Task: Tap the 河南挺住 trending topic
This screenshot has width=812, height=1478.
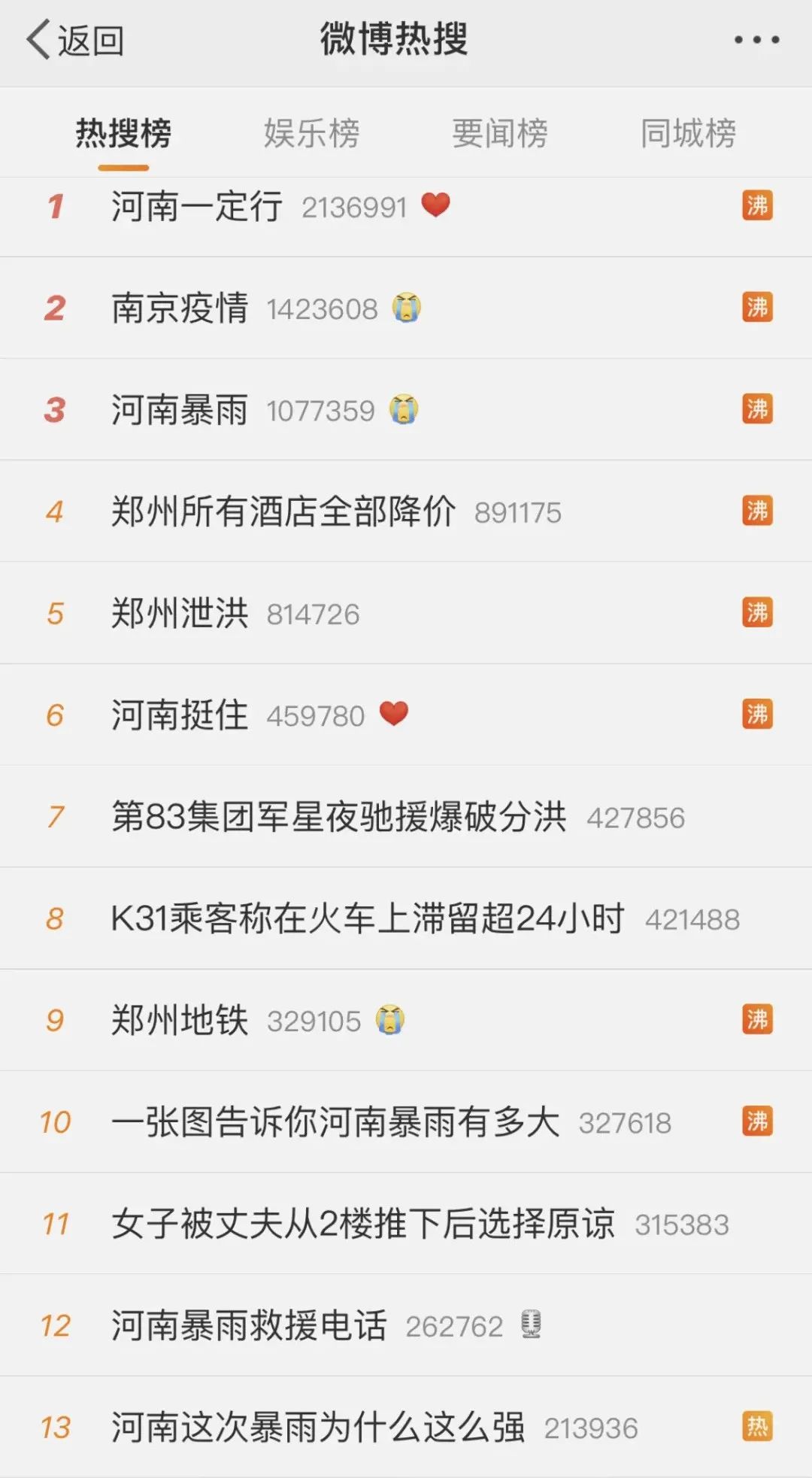Action: pos(180,715)
